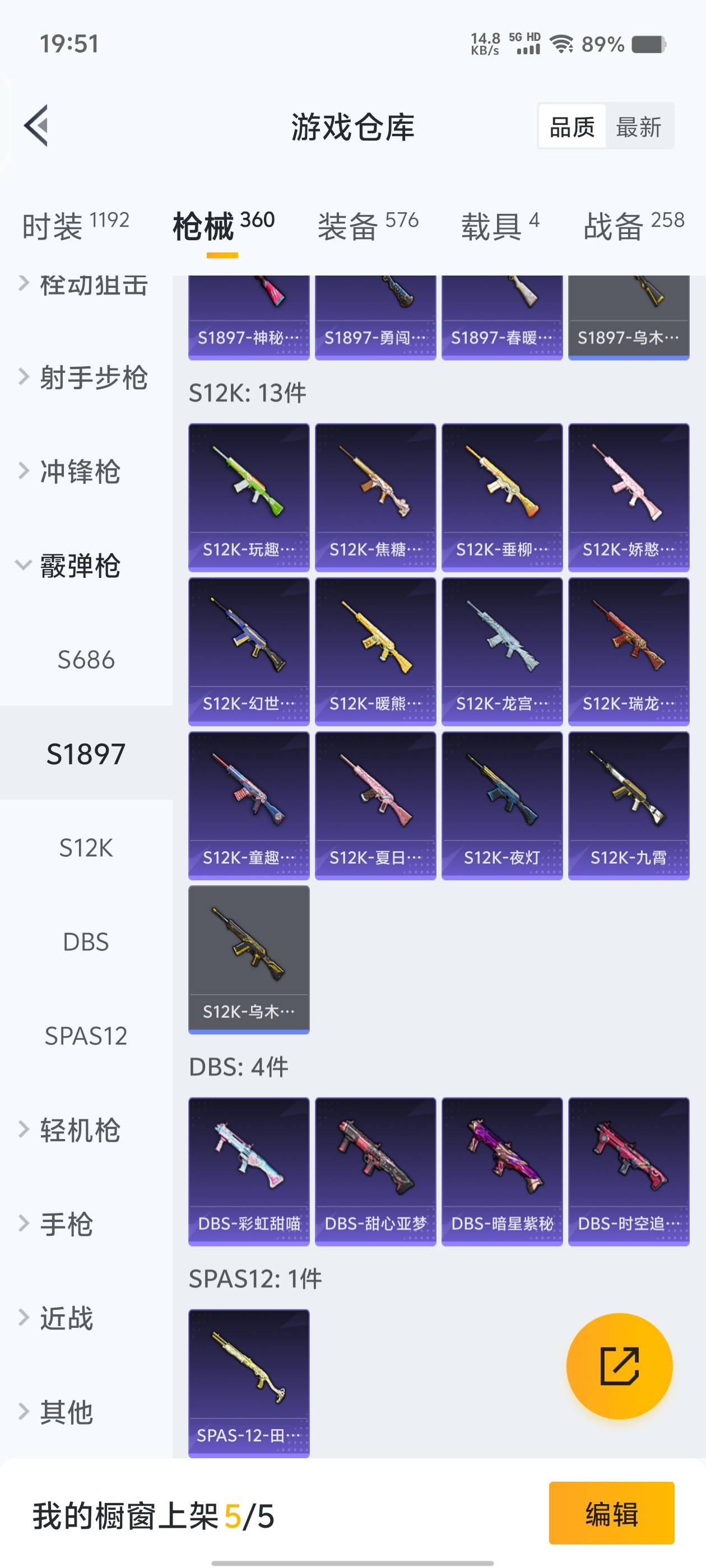Viewport: 706px width, 1568px height.
Task: Switch to the 时装 tab
Action: coord(76,226)
